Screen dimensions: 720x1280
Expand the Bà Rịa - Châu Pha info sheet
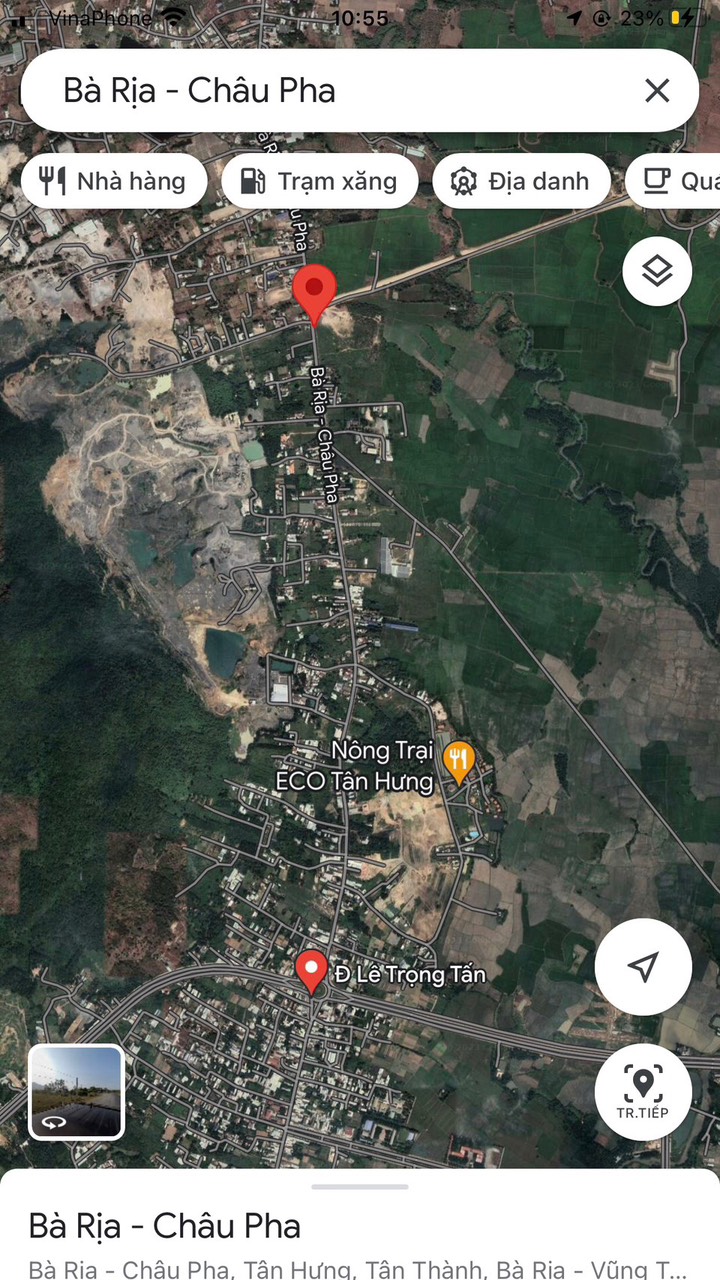pyautogui.click(x=360, y=1187)
